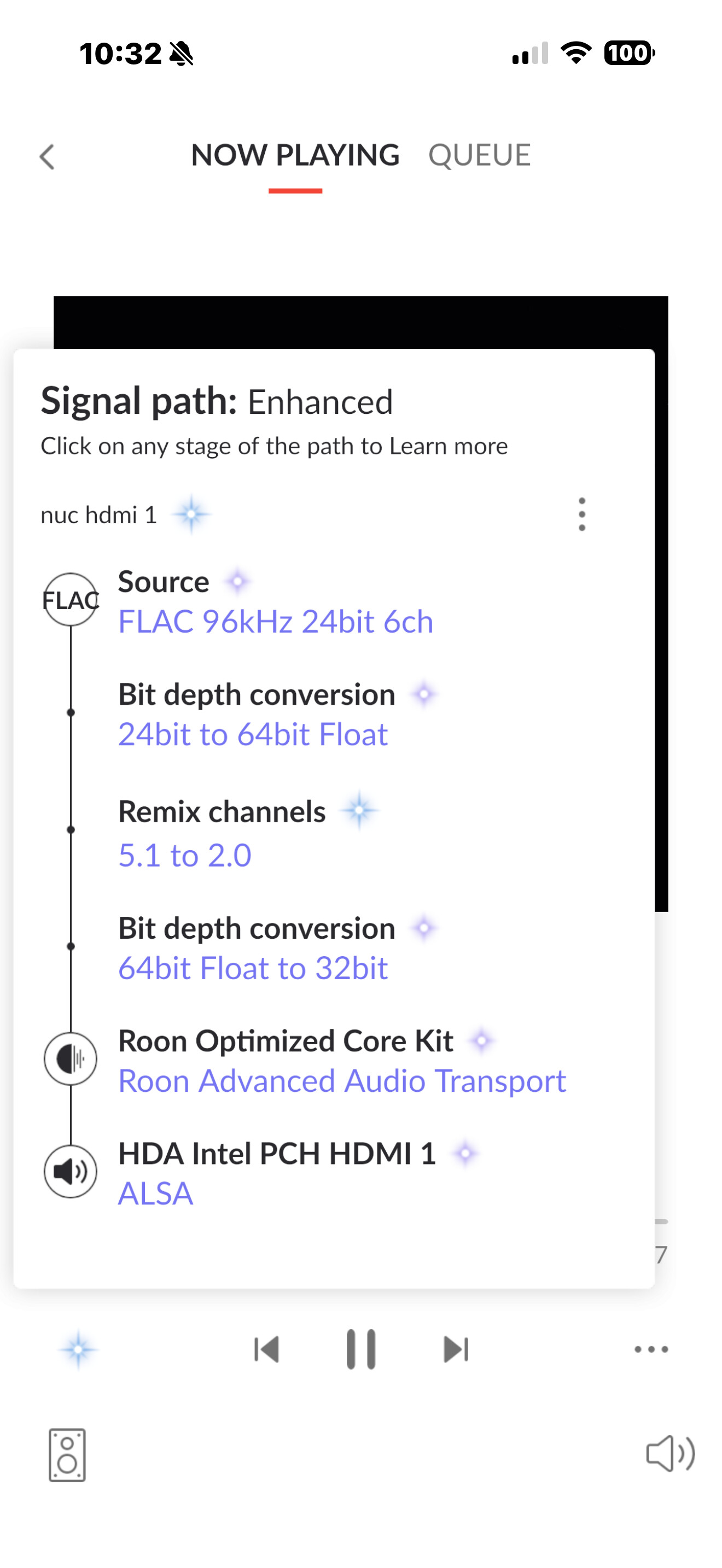Learn more about Source FLAC 96kHz
The width and height of the screenshot is (722, 1568).
click(x=276, y=601)
